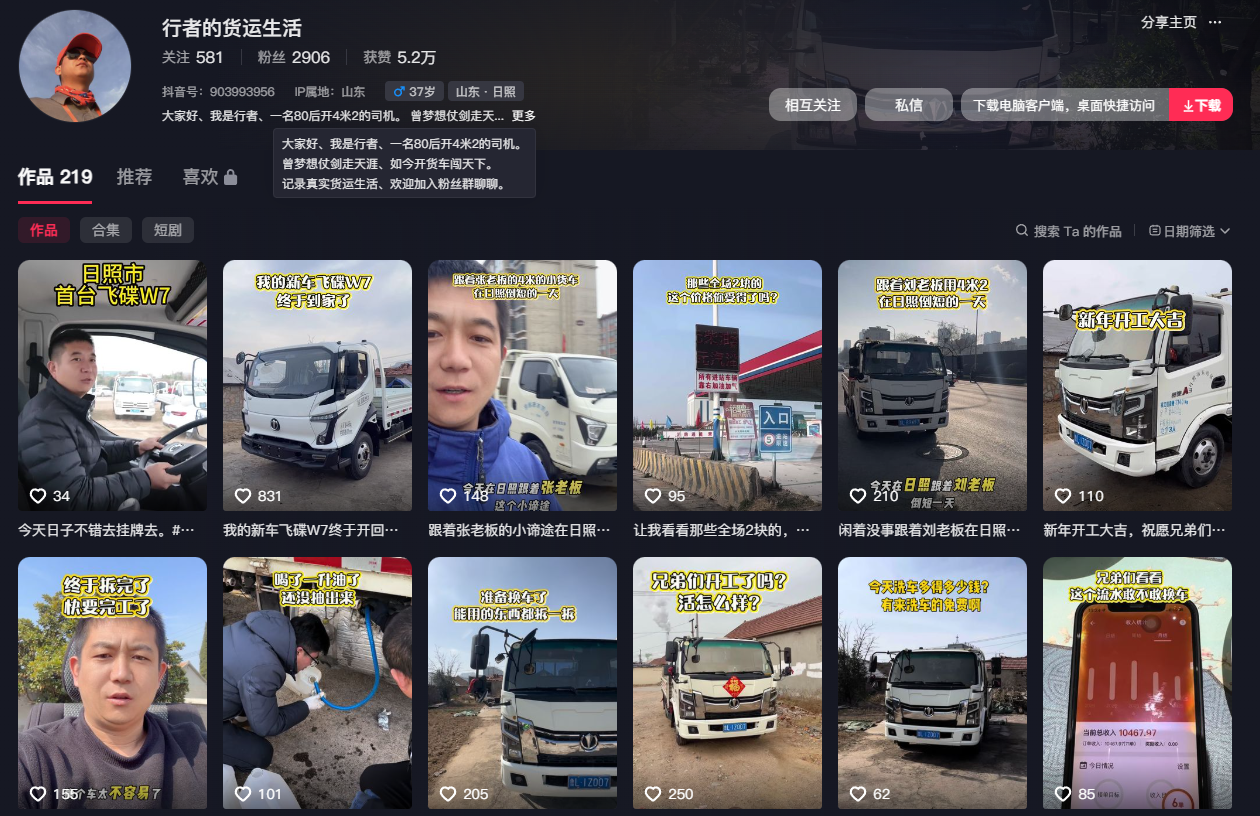Image resolution: width=1260 pixels, height=816 pixels.
Task: Open the overflow menu next to 分享主页
Action: click(x=1215, y=22)
